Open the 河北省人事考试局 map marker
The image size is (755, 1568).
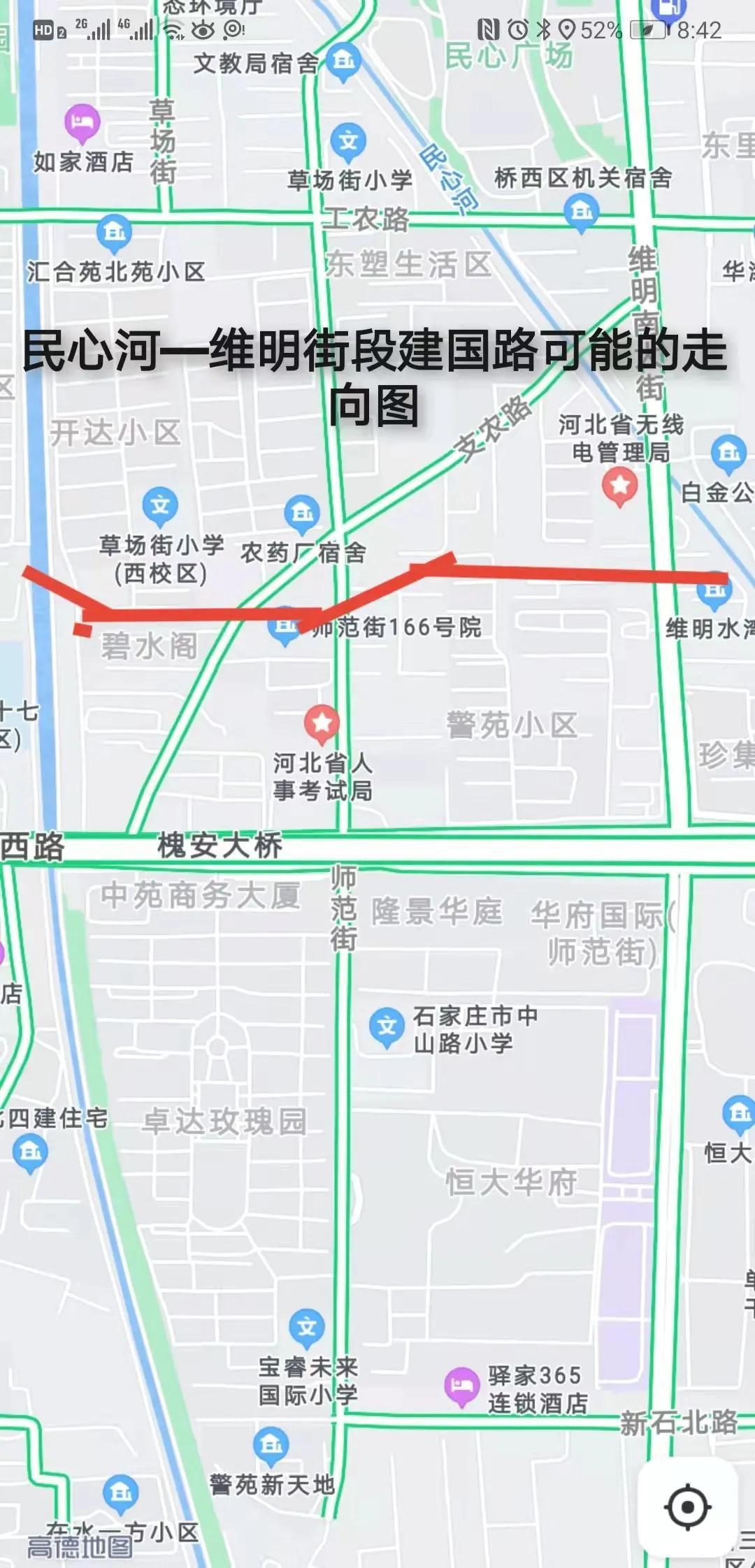coord(322,723)
